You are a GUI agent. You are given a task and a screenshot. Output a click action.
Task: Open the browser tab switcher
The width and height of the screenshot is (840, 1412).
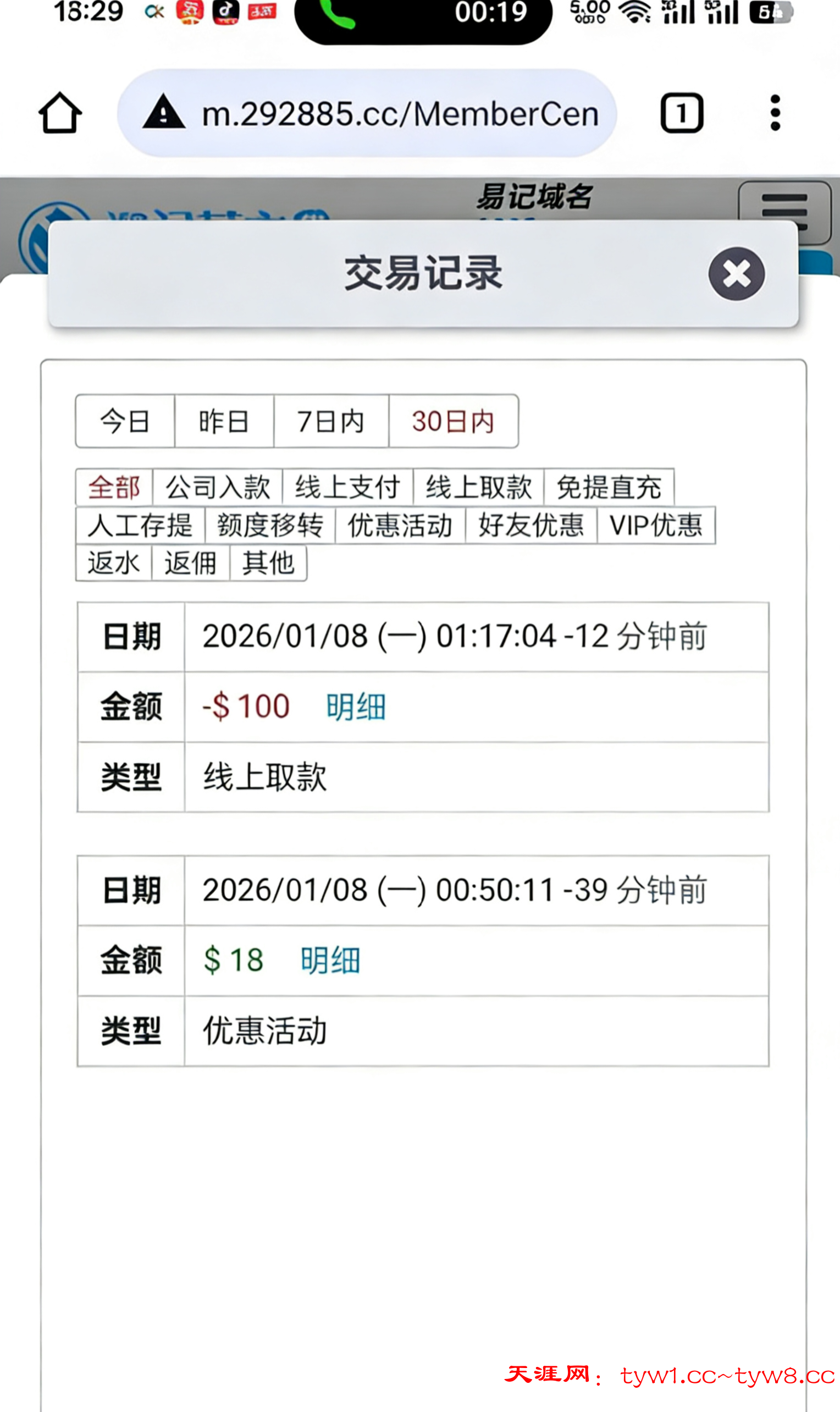pos(682,113)
